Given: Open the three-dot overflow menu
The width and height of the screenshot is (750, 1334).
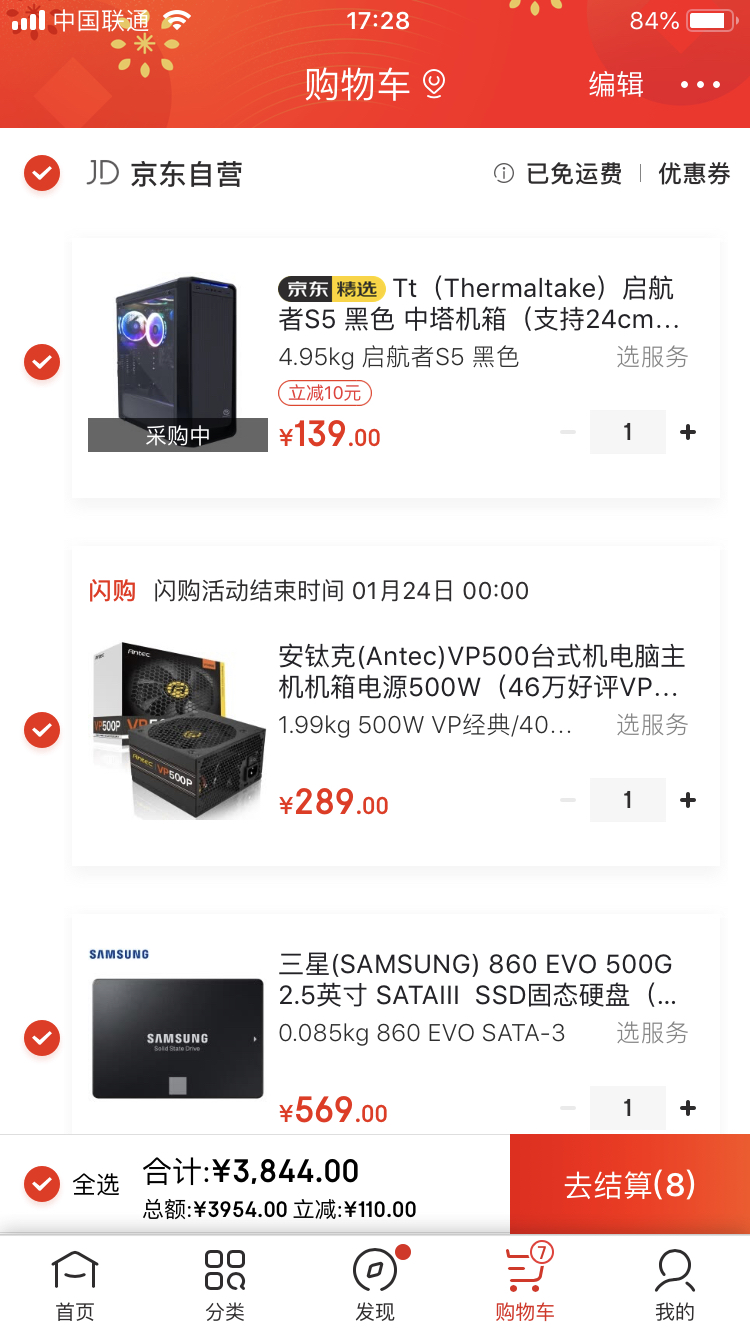Looking at the screenshot, I should [x=700, y=85].
